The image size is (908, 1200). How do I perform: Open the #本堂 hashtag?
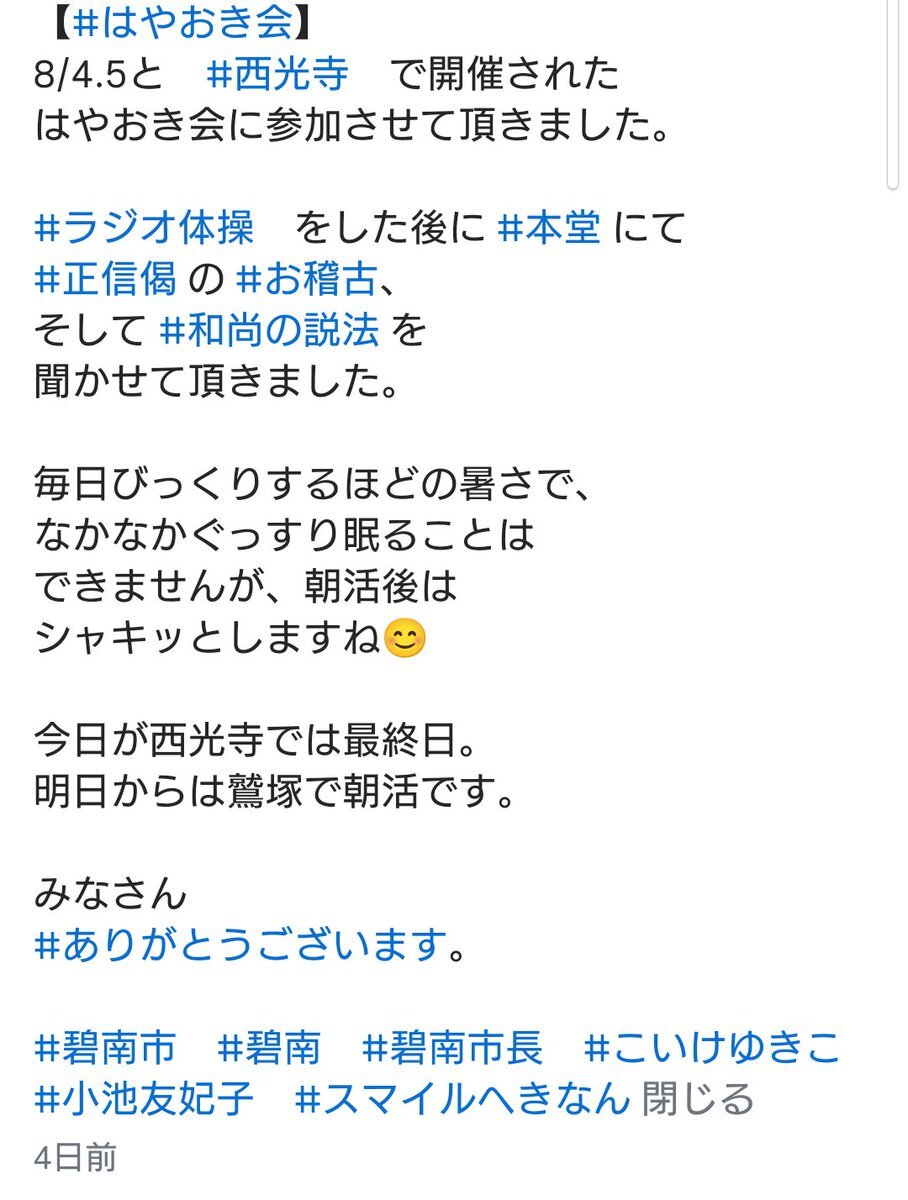[548, 228]
